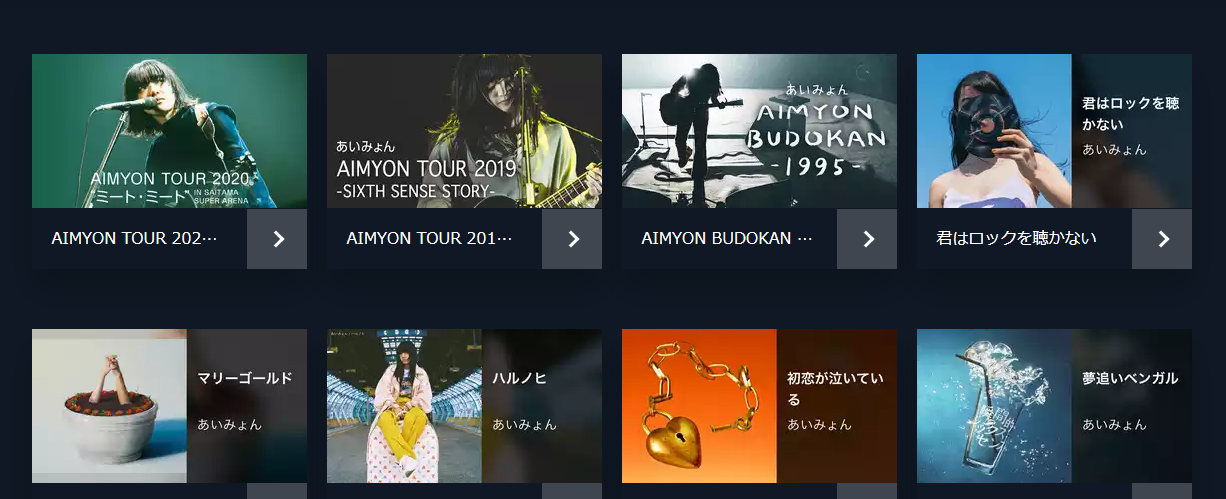1226x499 pixels.
Task: View the 初恋が泣いている song card
Action: [759, 406]
